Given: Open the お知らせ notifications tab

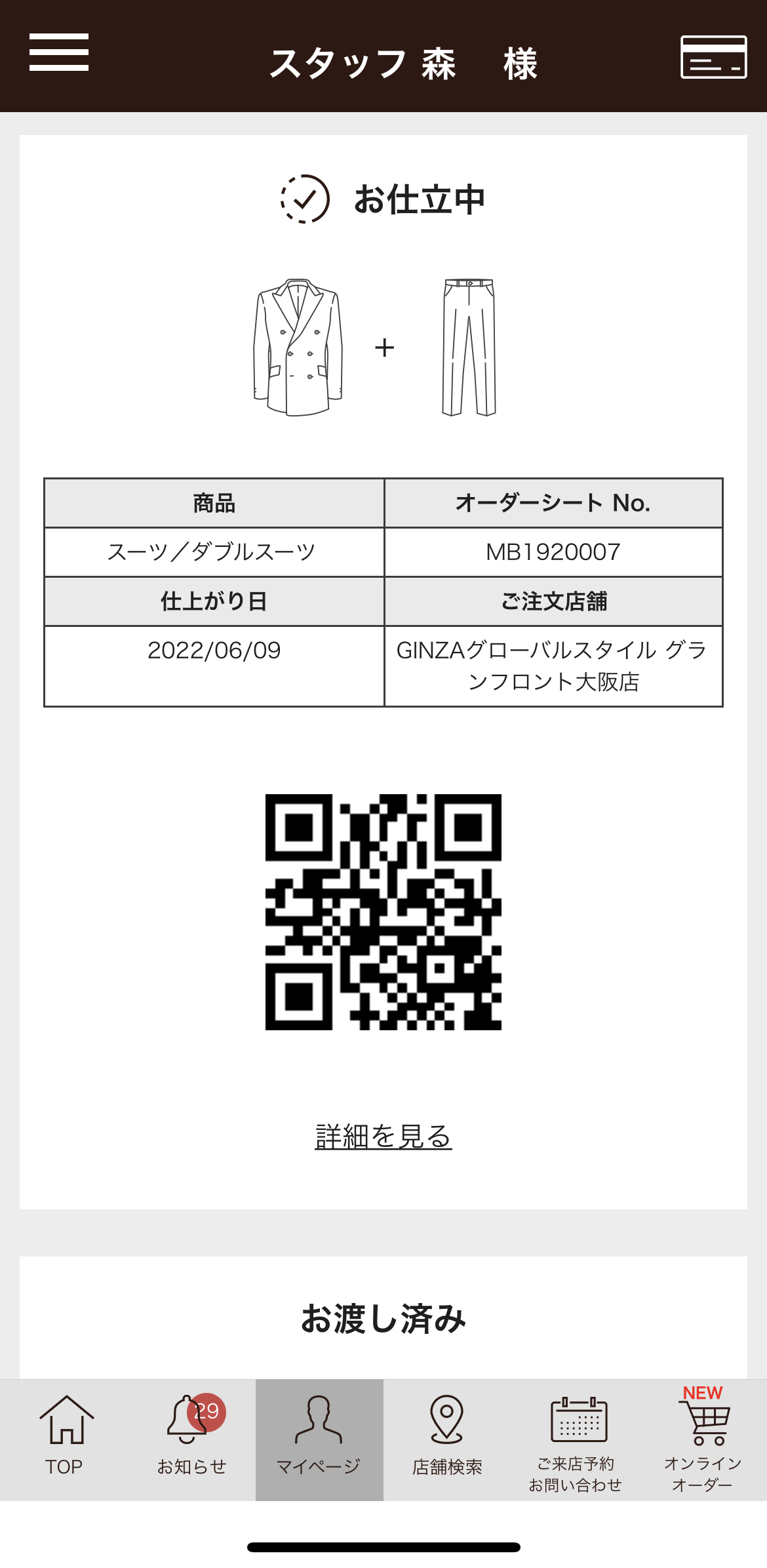Looking at the screenshot, I should point(191,1439).
